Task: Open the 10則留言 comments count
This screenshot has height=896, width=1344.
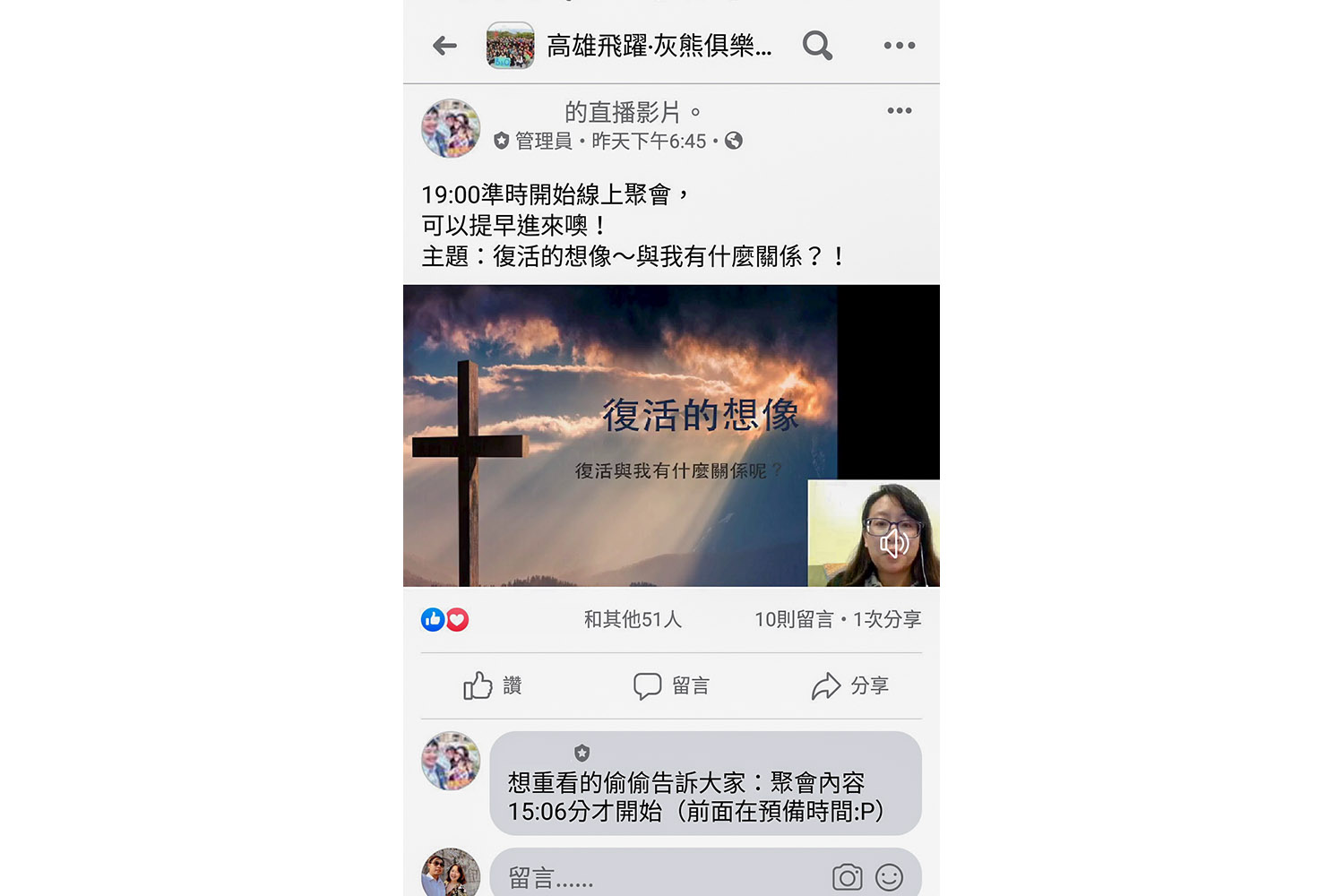Action: click(x=793, y=619)
